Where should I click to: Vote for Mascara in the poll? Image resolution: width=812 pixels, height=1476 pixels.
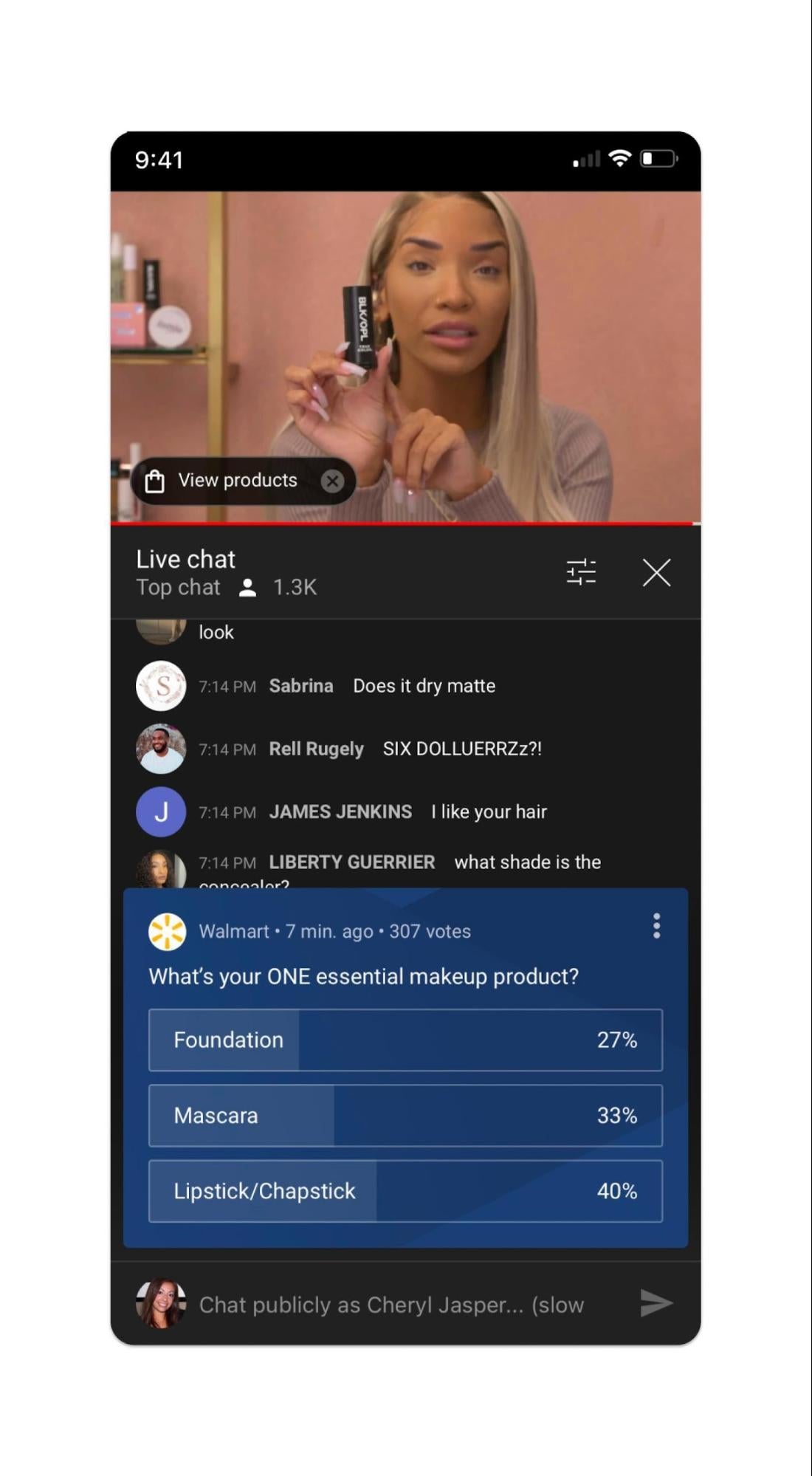(405, 1116)
